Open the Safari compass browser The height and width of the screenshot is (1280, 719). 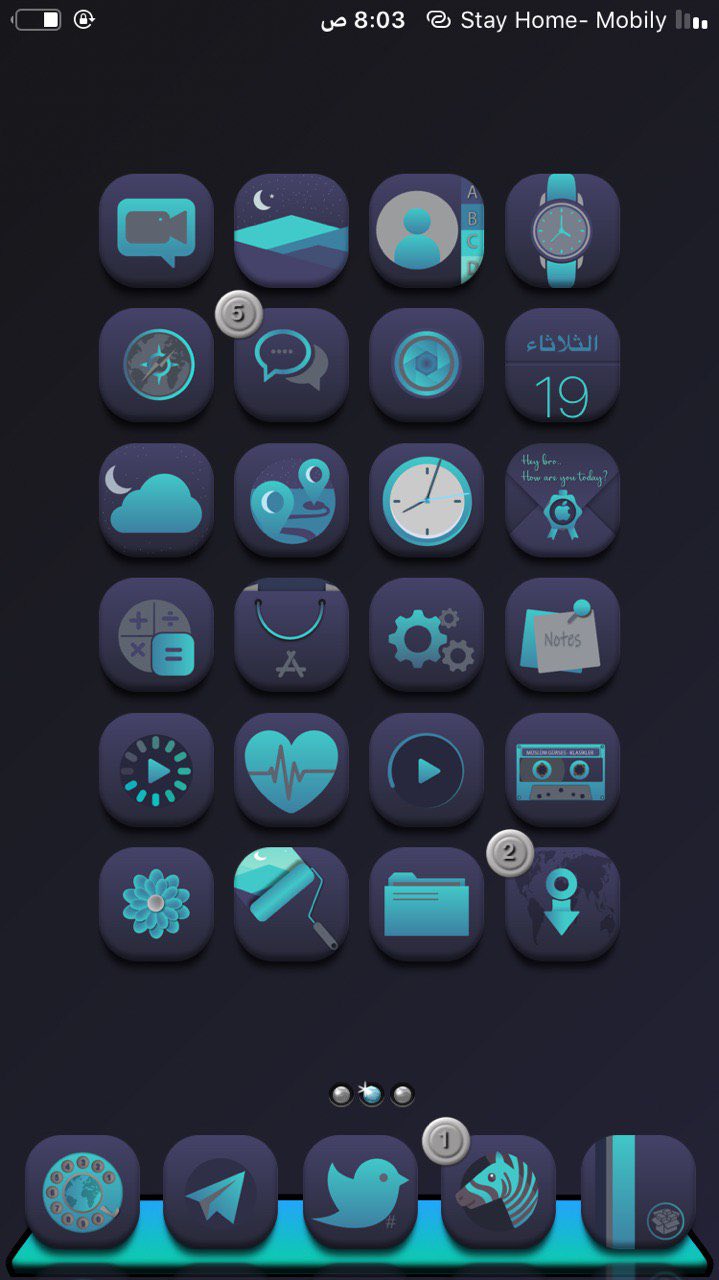pyautogui.click(x=156, y=364)
